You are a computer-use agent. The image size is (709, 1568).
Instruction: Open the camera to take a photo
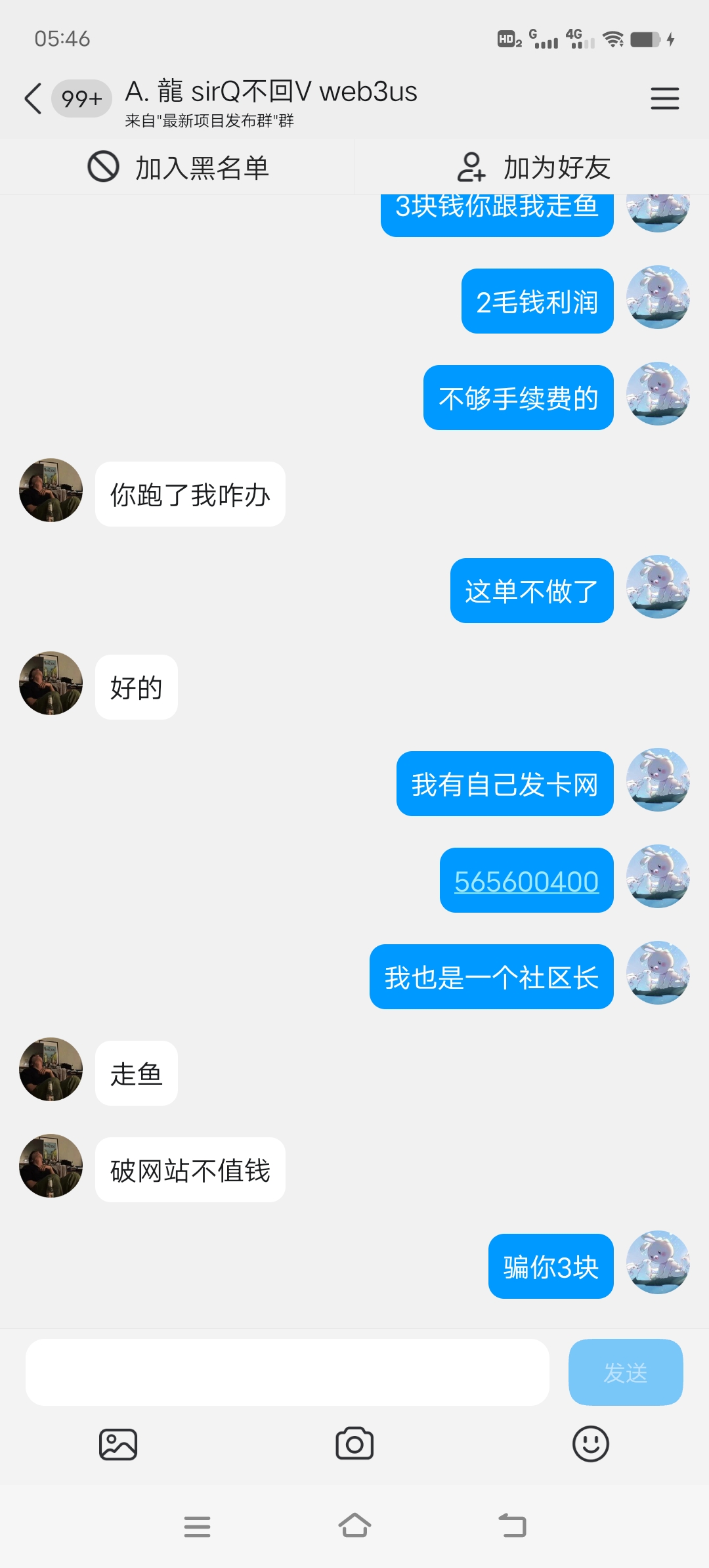pos(354,1445)
